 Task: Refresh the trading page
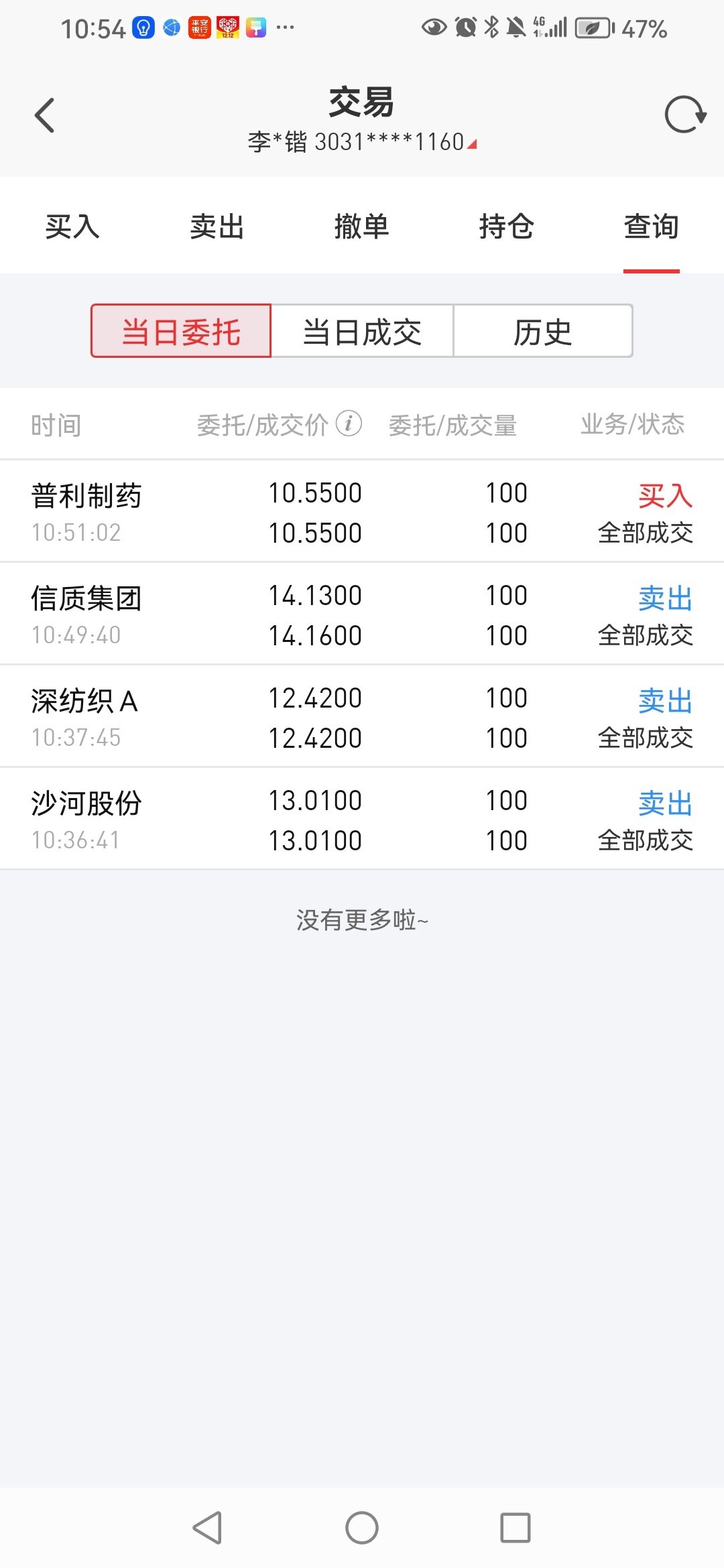[x=684, y=115]
